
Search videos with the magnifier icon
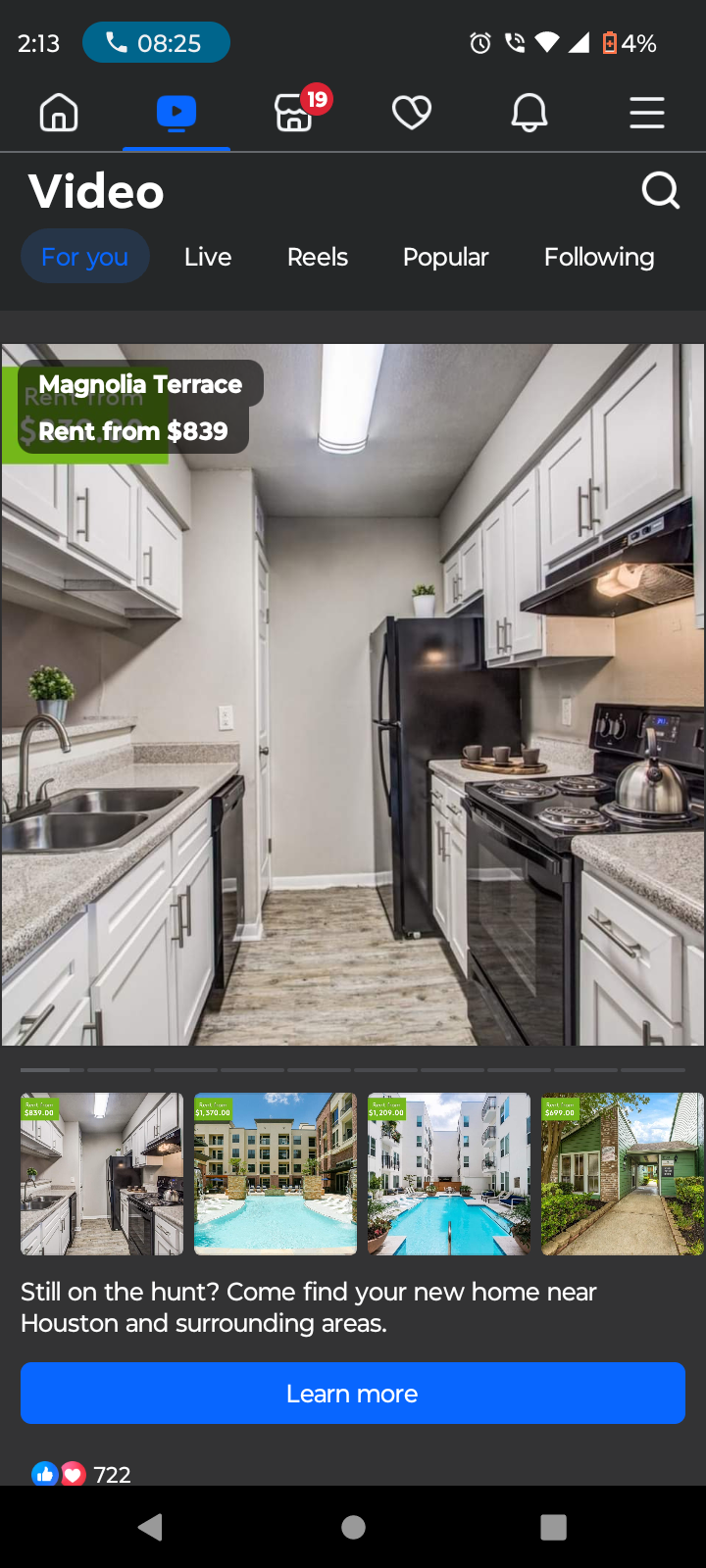pos(660,190)
